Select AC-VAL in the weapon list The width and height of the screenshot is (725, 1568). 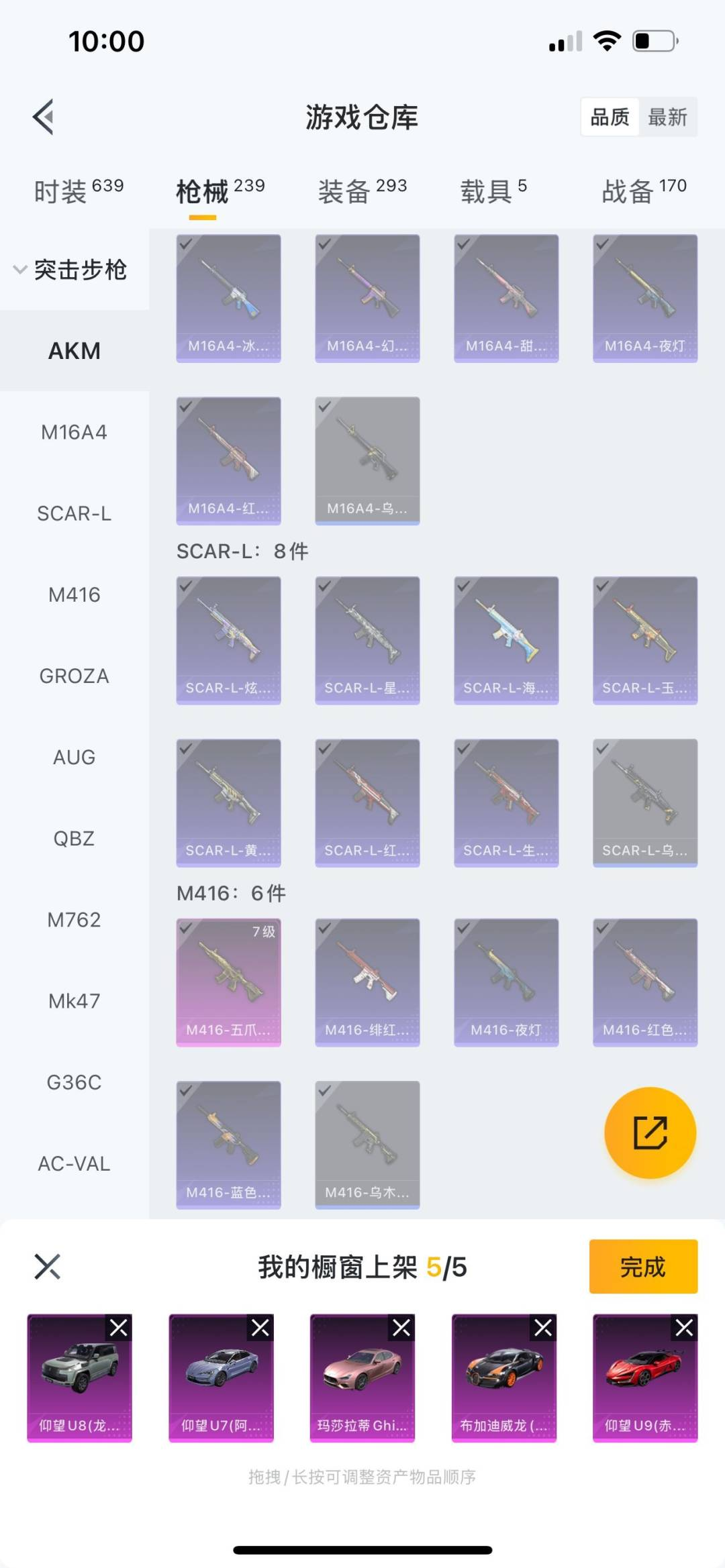[x=74, y=1164]
